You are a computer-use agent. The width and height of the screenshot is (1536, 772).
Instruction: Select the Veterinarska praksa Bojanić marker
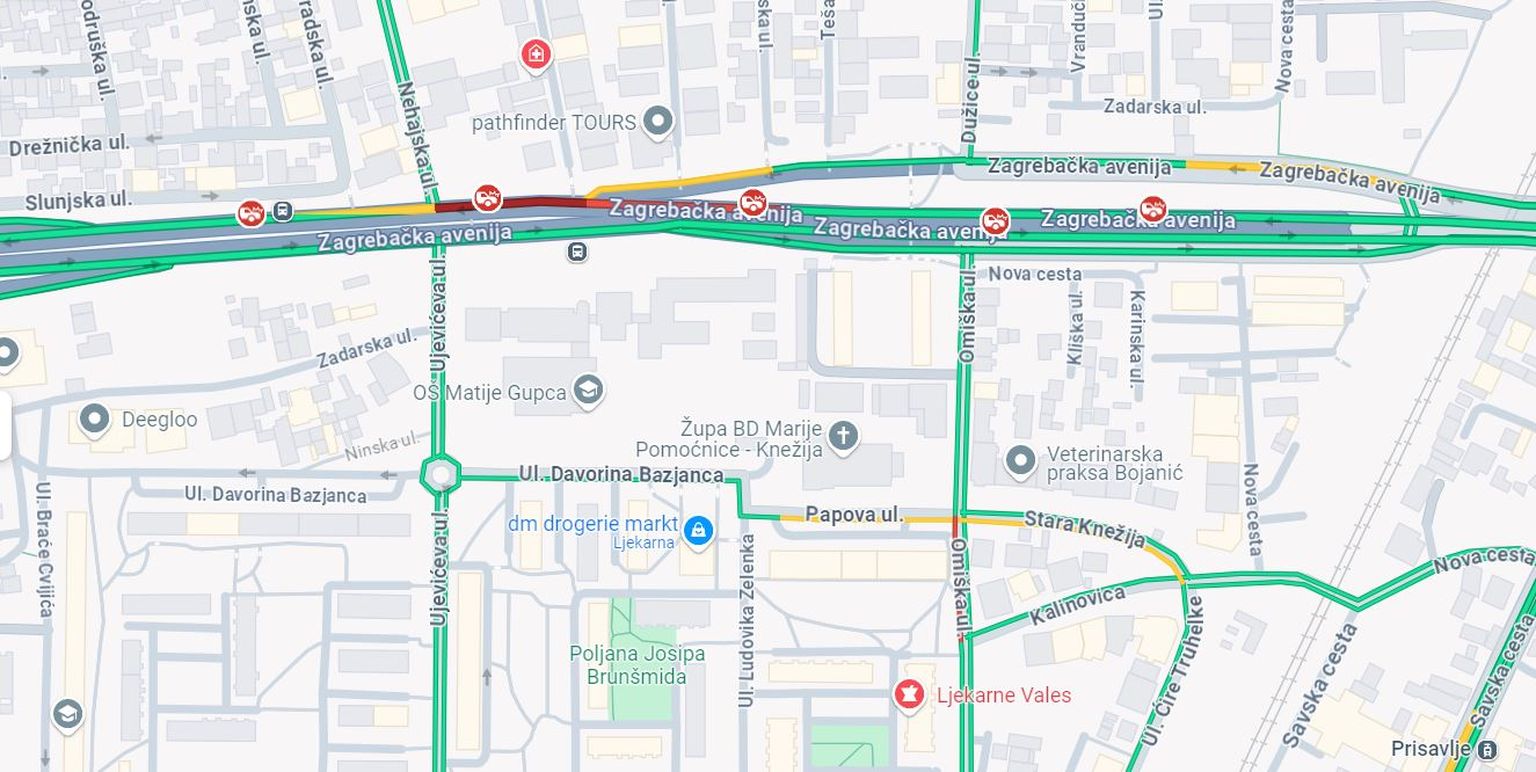(x=1020, y=461)
